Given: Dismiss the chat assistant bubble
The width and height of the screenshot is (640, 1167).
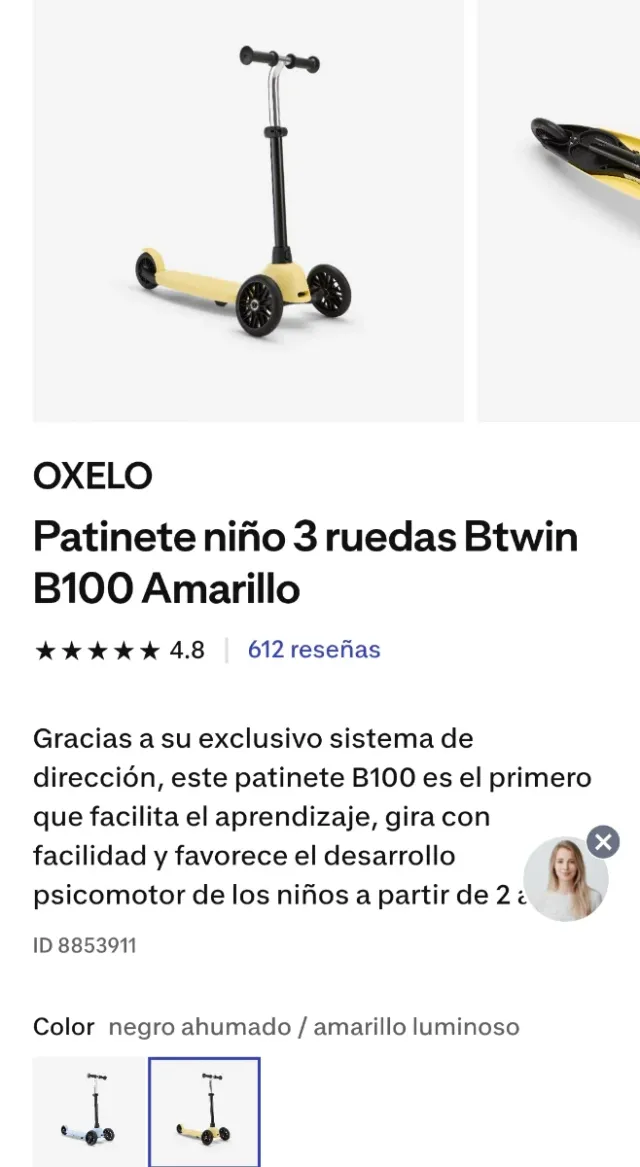Looking at the screenshot, I should tap(603, 842).
